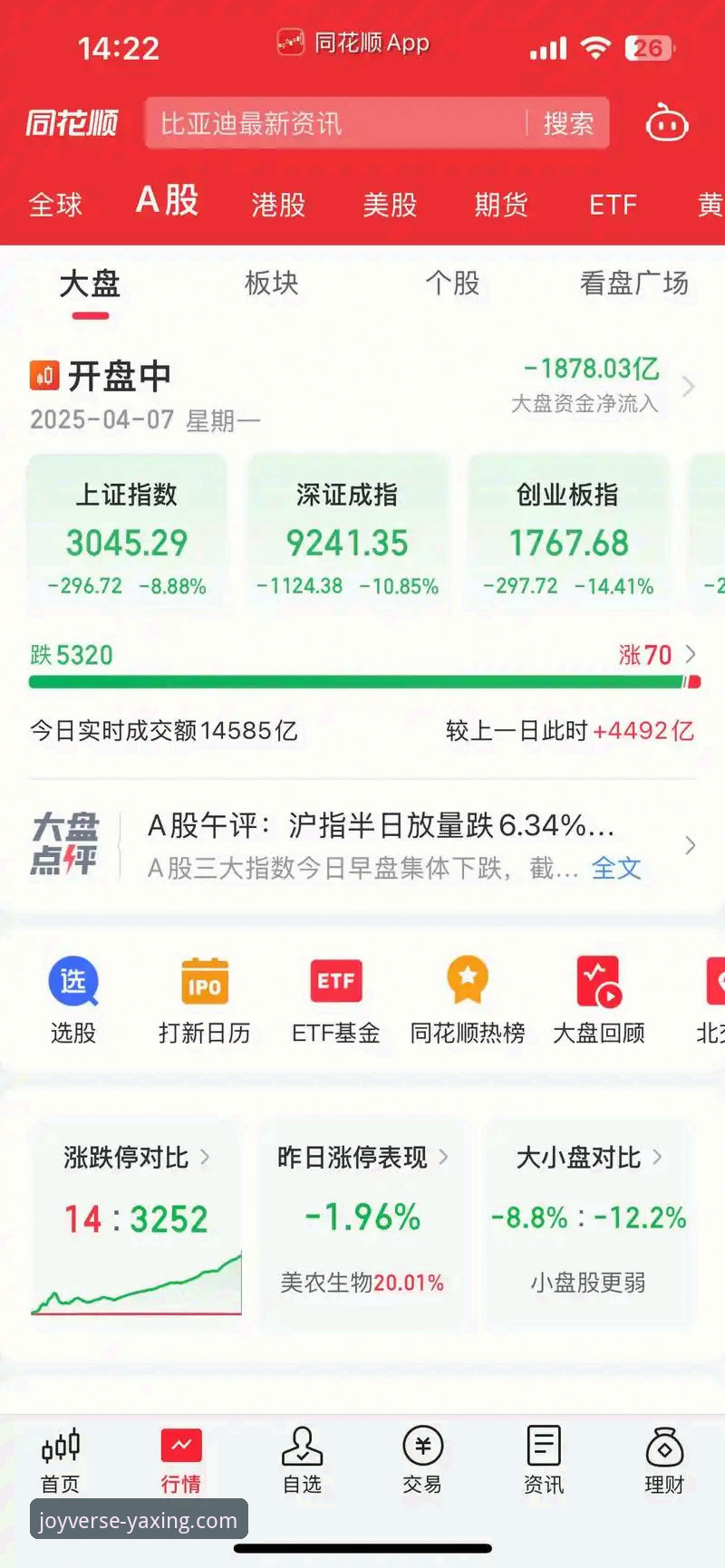Viewport: 725px width, 1568px height.
Task: Switch to the 港股 market tab
Action: point(277,205)
